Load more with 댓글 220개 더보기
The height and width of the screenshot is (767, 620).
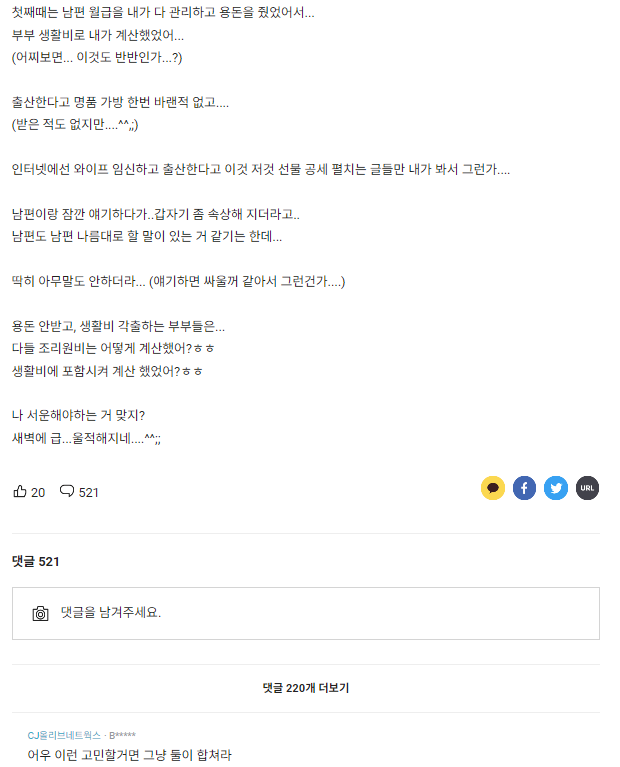coord(306,688)
